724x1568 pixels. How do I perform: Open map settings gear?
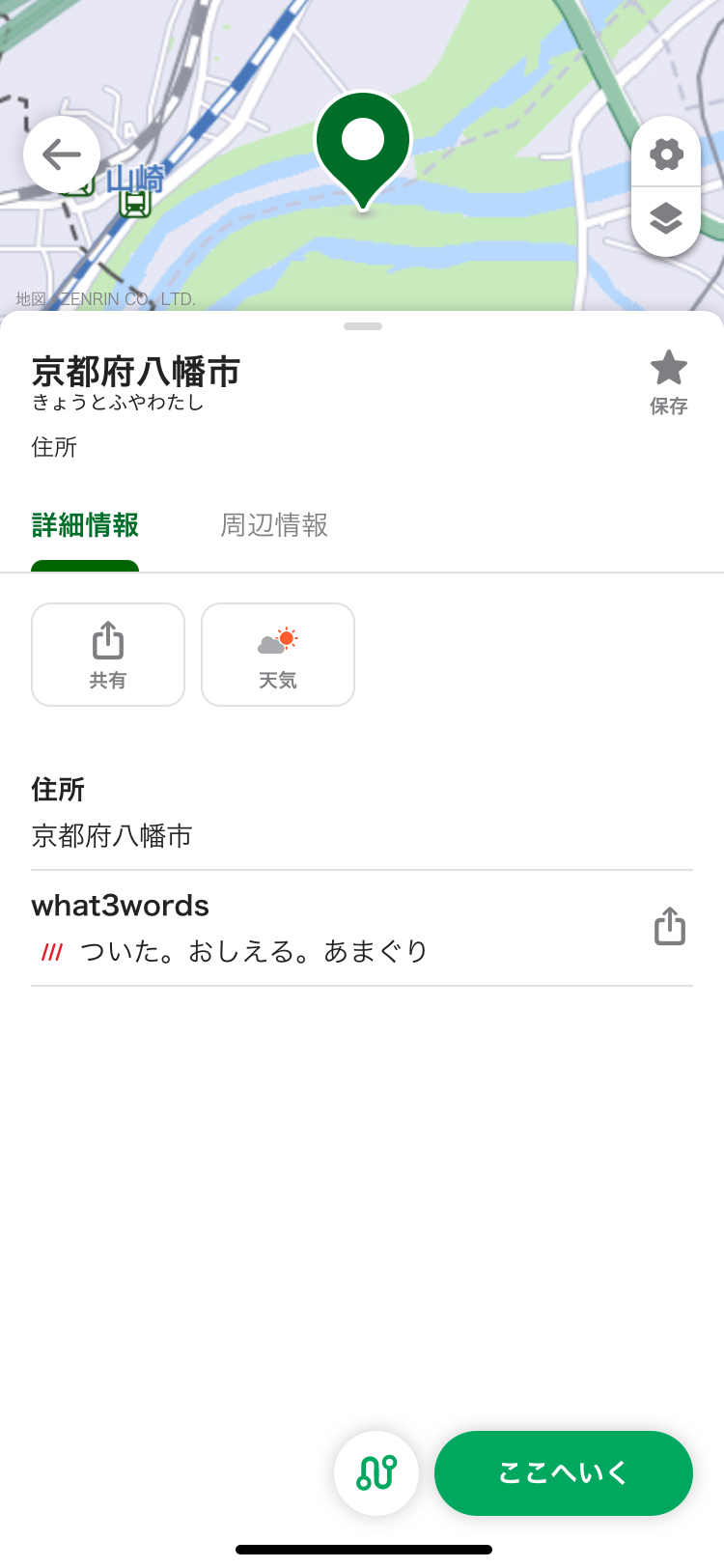[x=666, y=154]
